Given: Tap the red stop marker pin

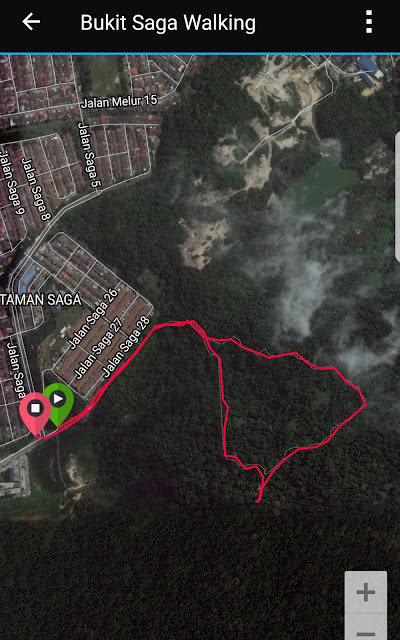Looking at the screenshot, I should tap(36, 413).
